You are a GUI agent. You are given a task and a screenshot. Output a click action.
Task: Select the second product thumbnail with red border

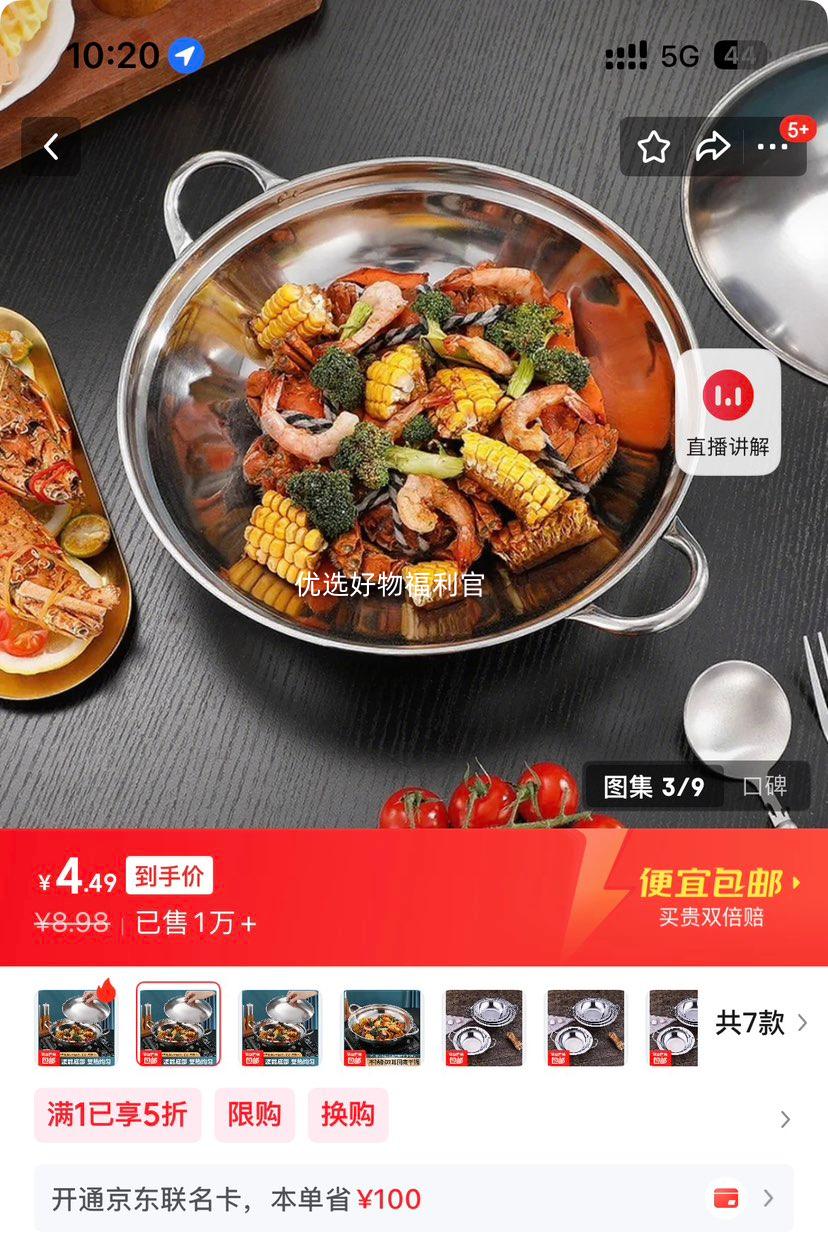coord(179,1026)
